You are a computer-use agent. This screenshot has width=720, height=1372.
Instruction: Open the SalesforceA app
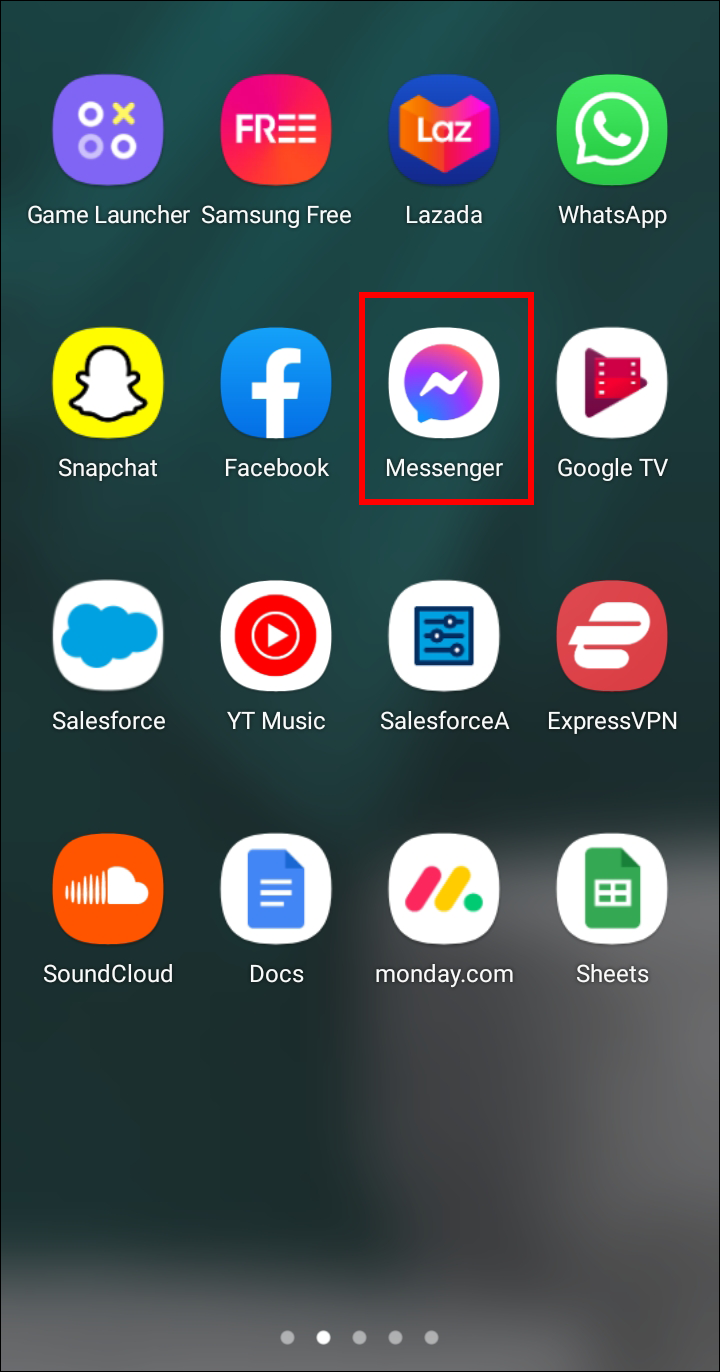[x=444, y=636]
